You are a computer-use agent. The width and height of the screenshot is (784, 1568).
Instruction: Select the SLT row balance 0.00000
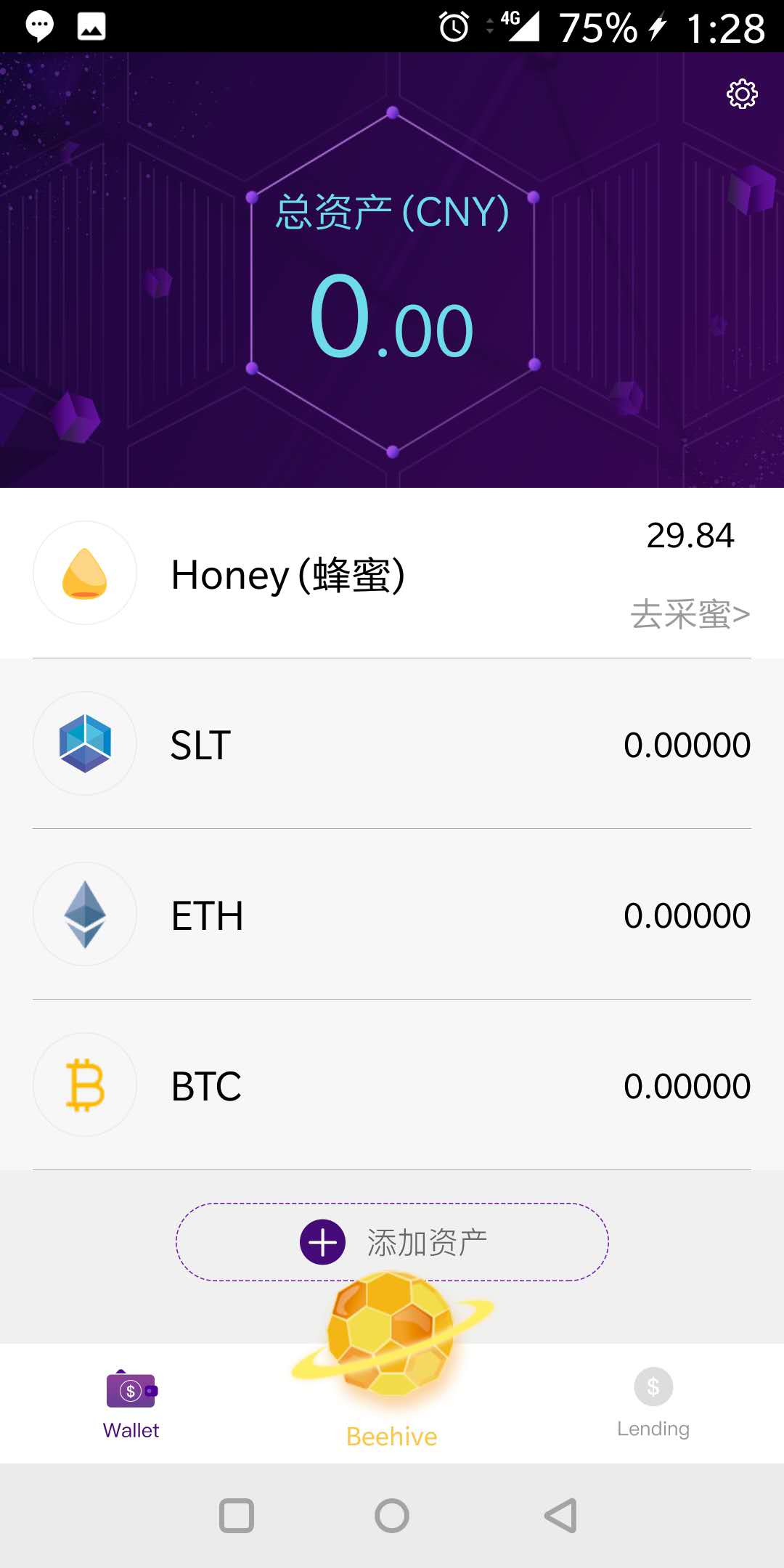point(688,743)
